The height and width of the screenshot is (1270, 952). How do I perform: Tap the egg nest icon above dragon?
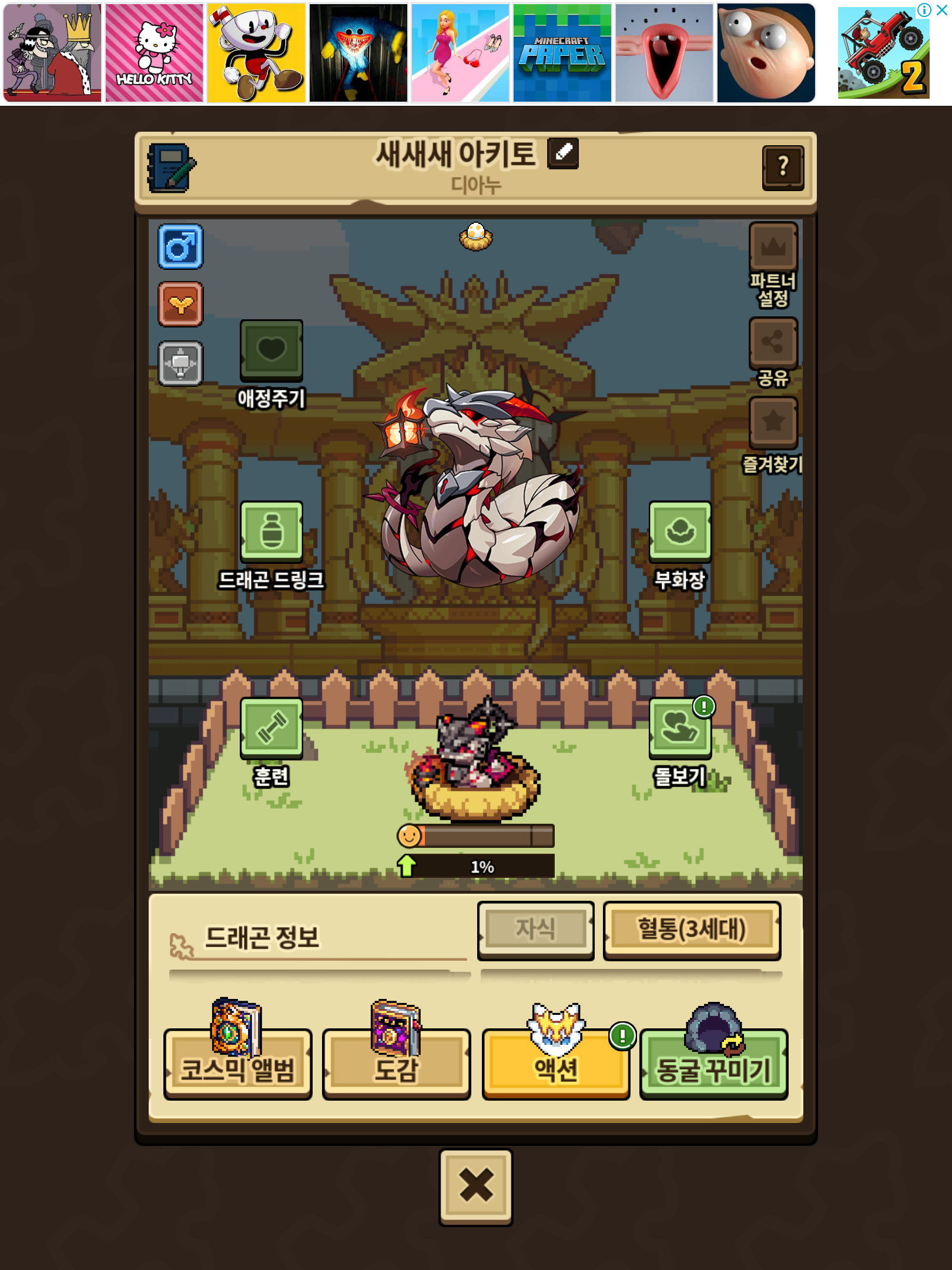[x=475, y=236]
